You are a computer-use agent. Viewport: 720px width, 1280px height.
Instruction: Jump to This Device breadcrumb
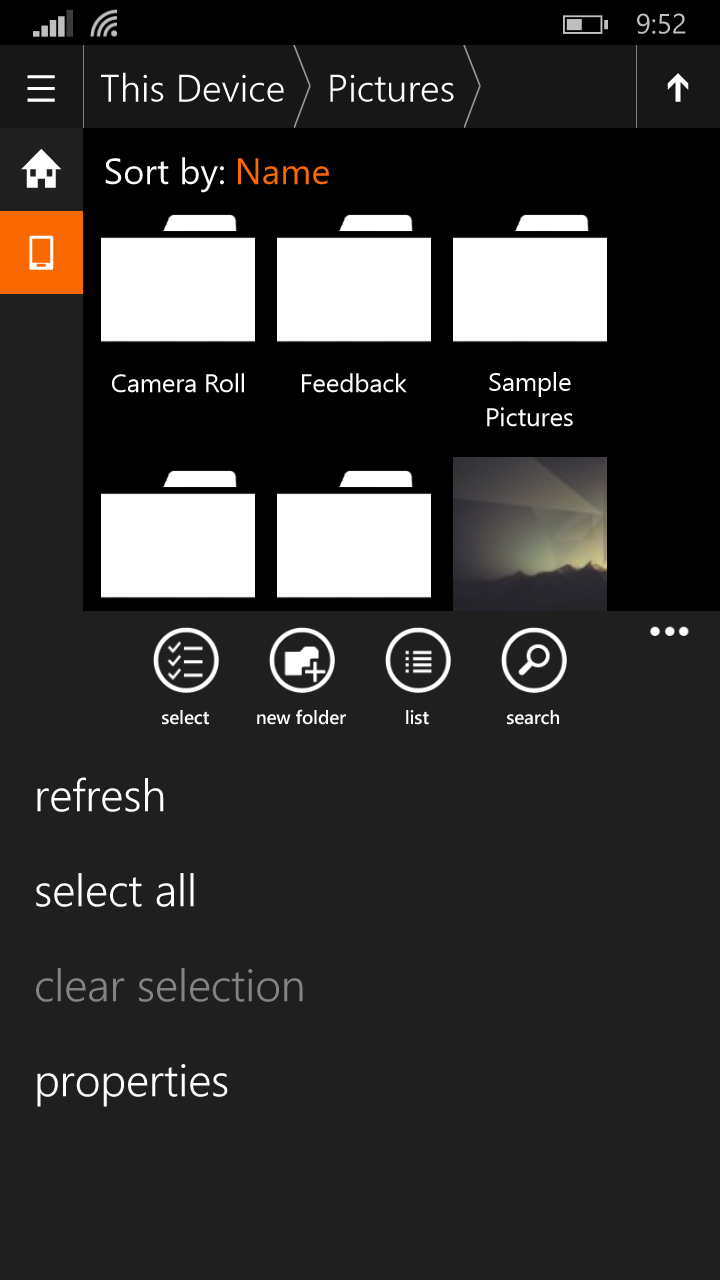(x=193, y=89)
